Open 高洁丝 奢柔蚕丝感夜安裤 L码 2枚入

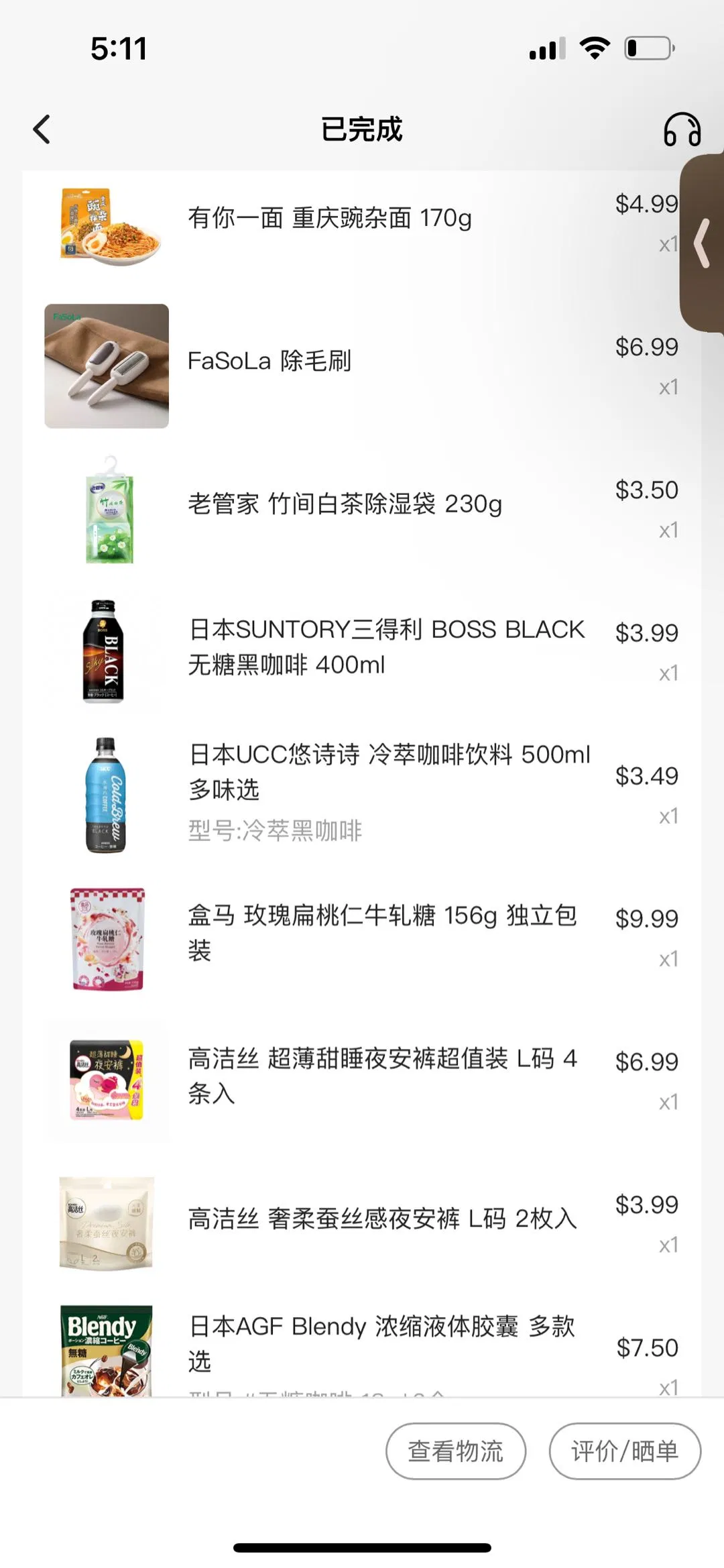[x=382, y=1219]
